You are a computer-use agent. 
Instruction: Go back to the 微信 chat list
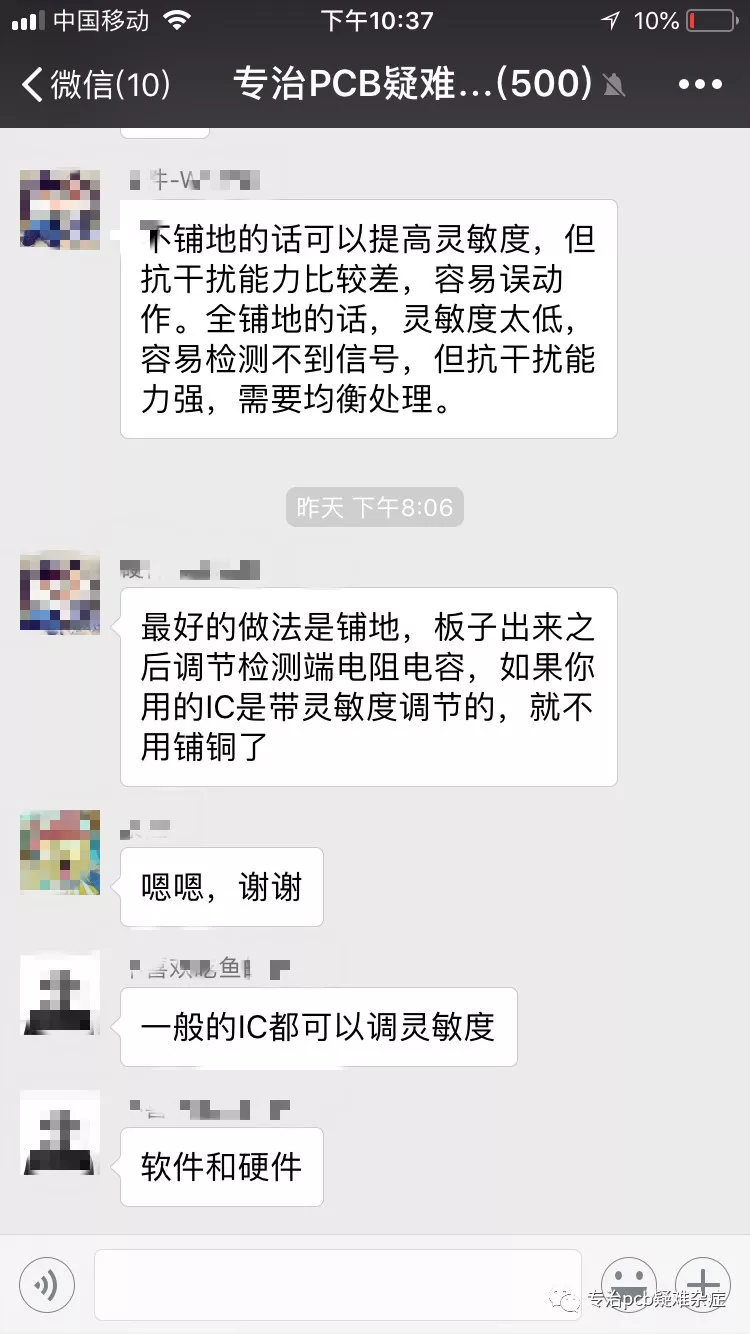(x=95, y=84)
